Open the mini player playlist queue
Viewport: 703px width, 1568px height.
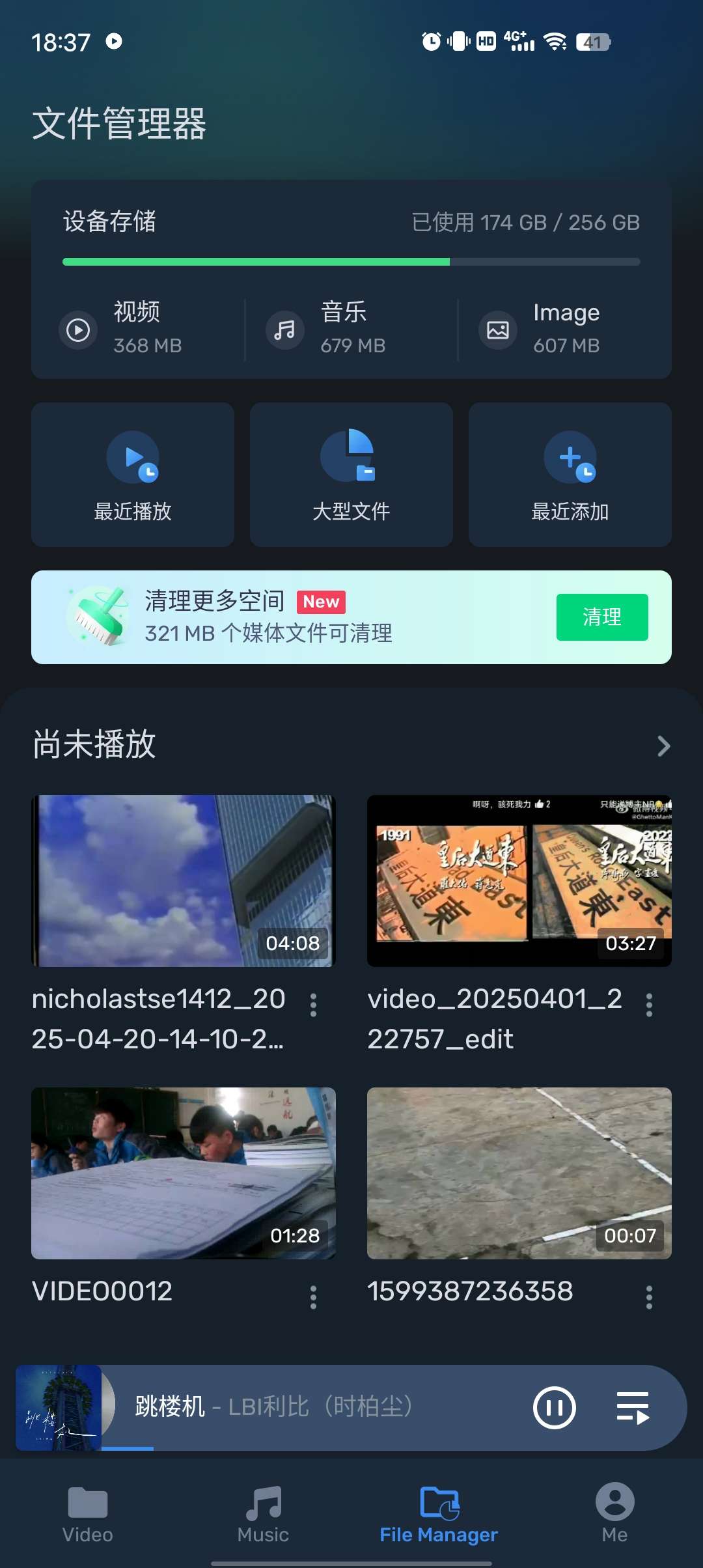(633, 1408)
